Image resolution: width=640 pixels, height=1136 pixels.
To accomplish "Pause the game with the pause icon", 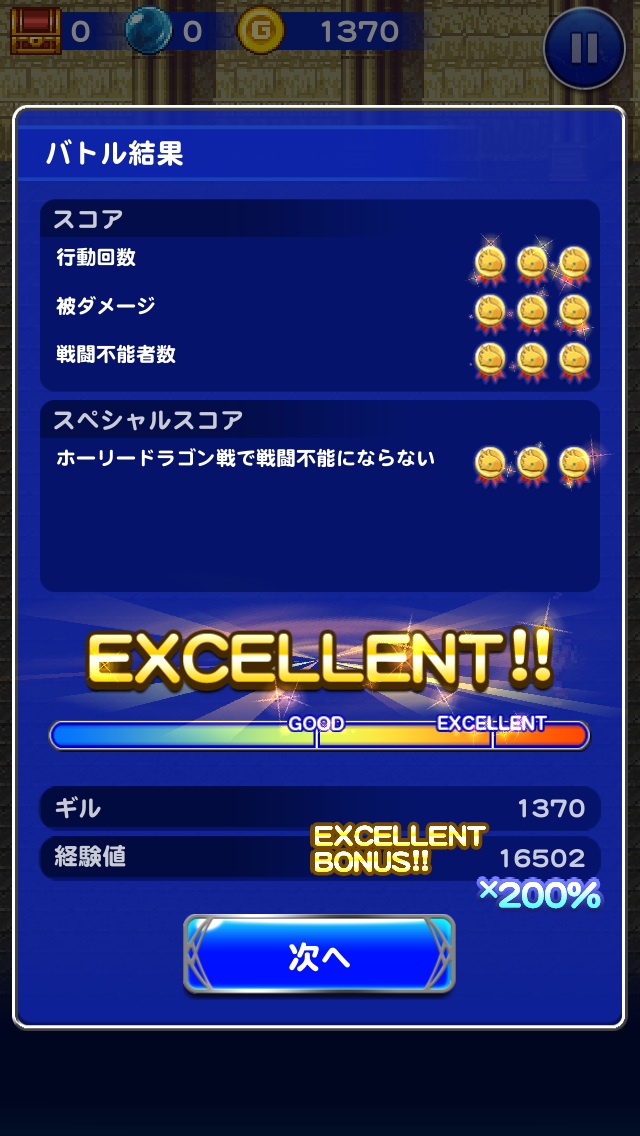I will point(584,48).
